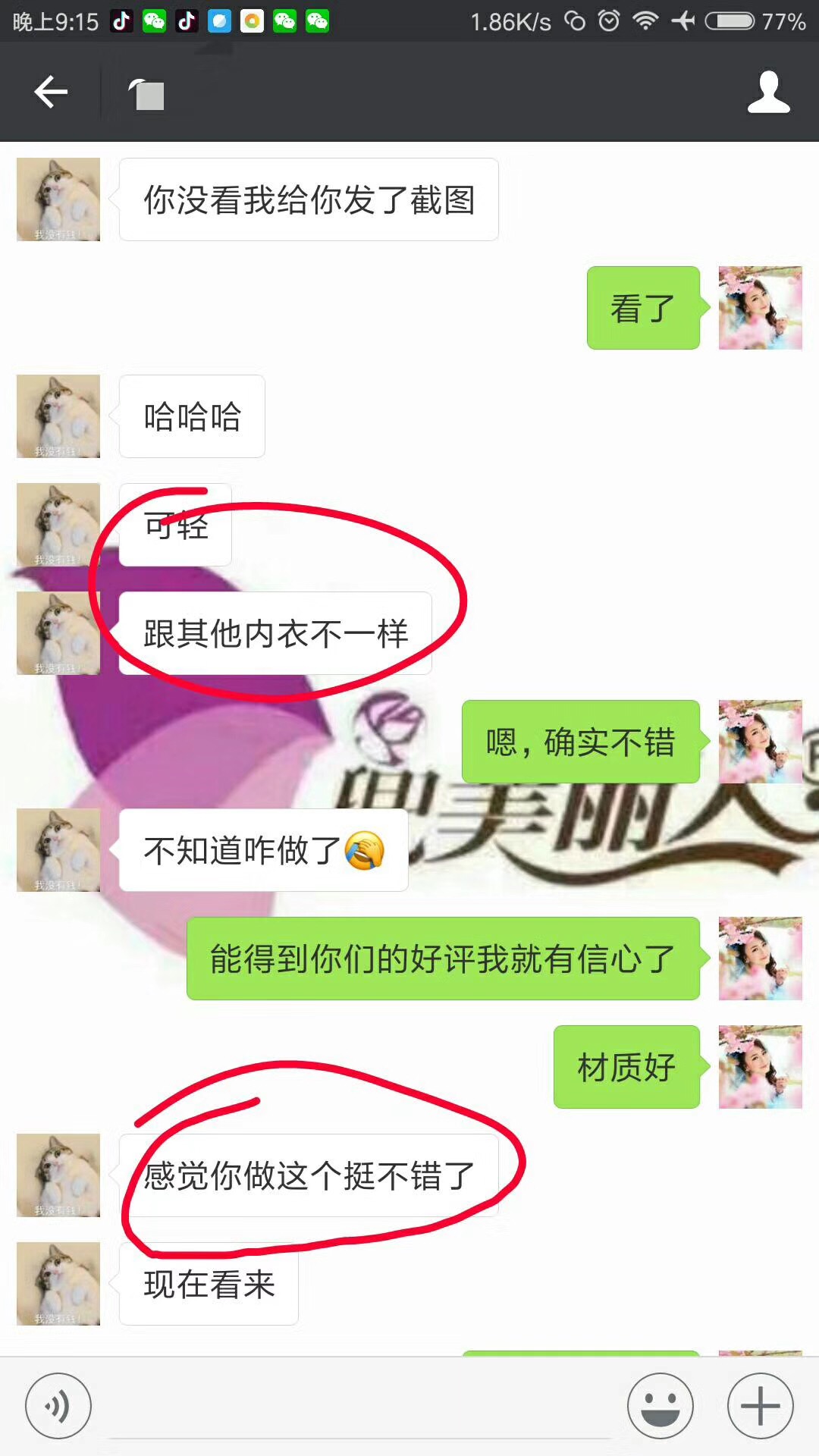
Task: Switch to voice message input
Action: click(58, 1406)
